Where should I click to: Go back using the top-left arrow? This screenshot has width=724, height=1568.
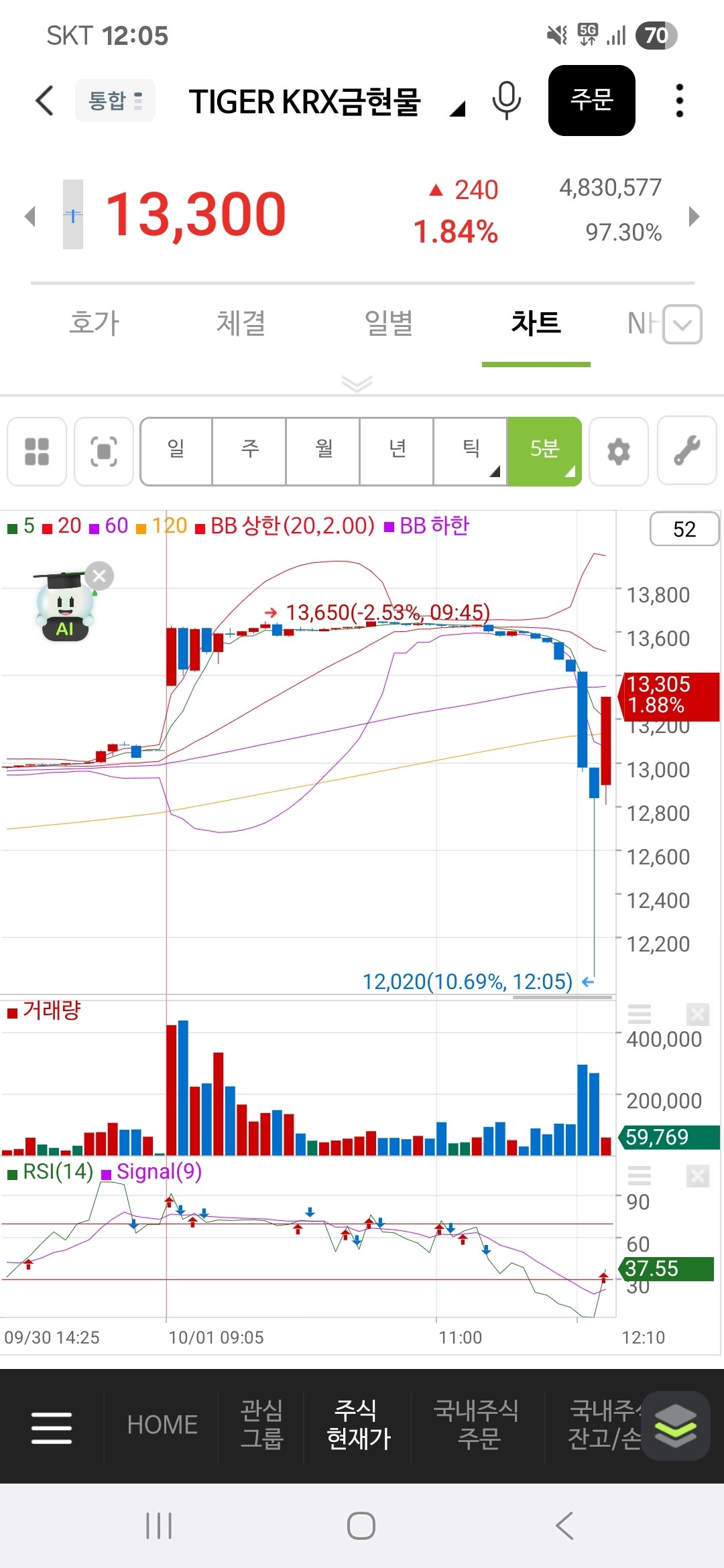tap(44, 101)
